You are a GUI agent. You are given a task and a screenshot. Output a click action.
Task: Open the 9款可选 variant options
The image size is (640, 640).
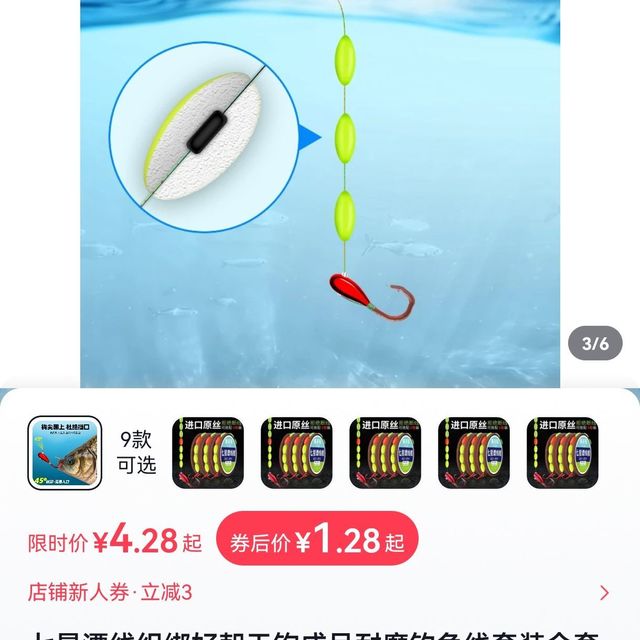pos(137,452)
